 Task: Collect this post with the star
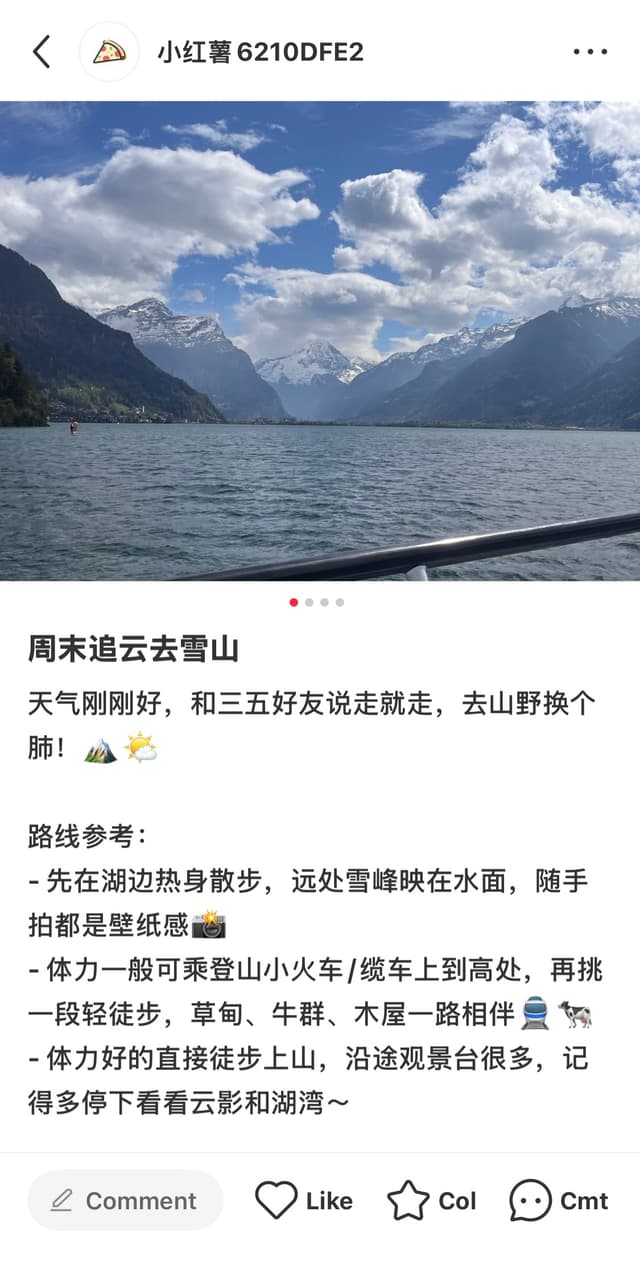point(408,1200)
